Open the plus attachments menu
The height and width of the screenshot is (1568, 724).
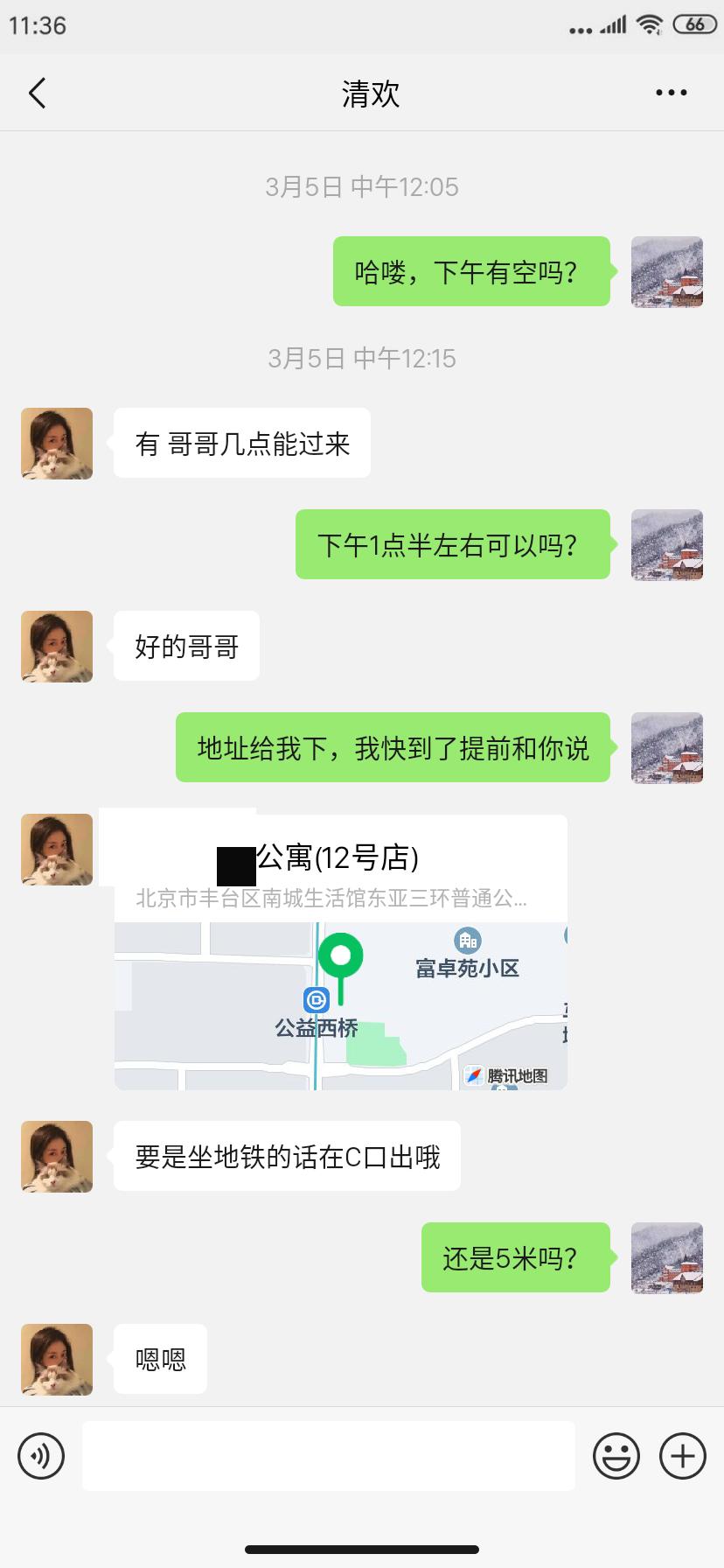[x=682, y=1456]
